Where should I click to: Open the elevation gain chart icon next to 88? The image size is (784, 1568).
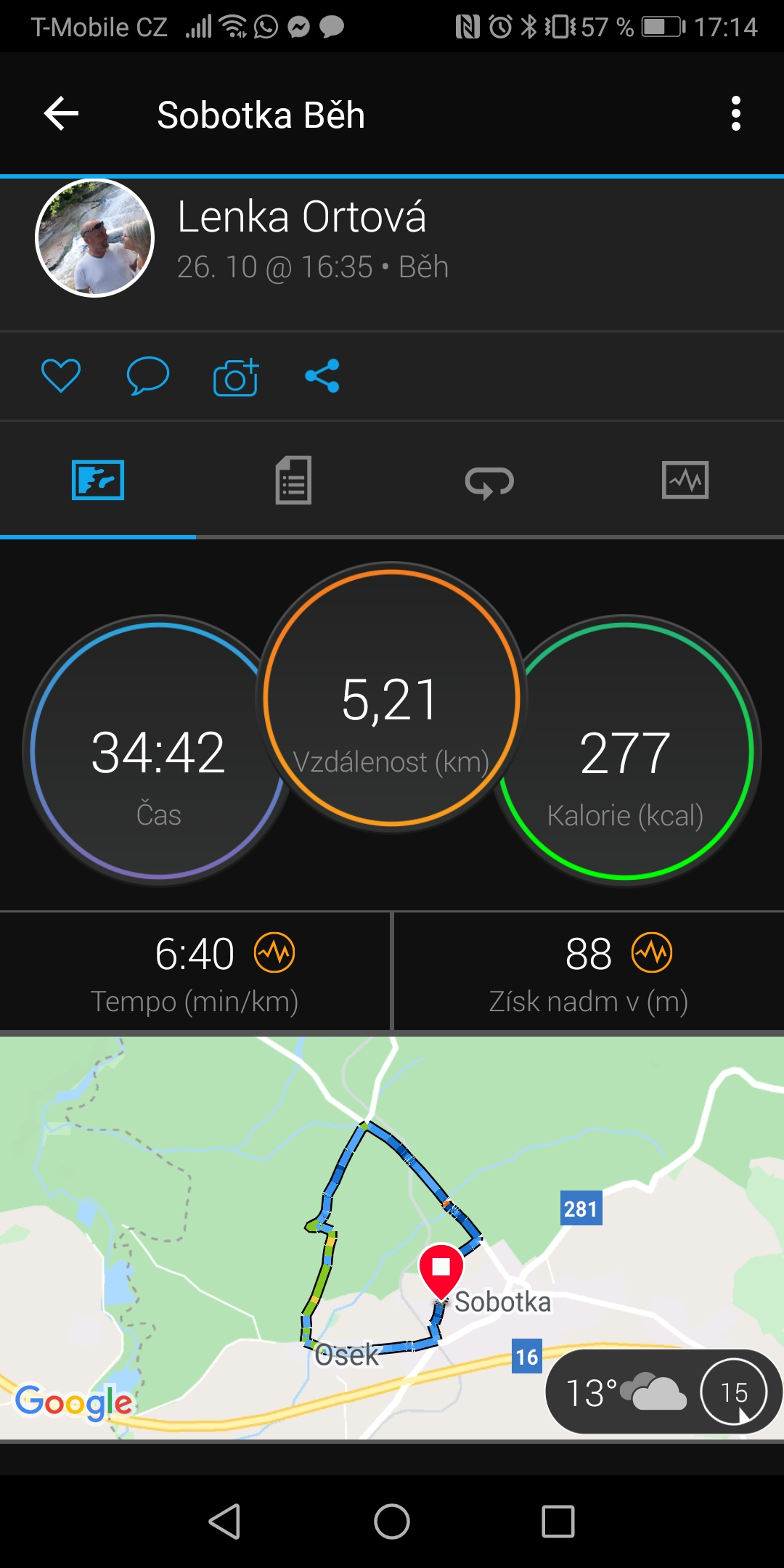(x=652, y=952)
